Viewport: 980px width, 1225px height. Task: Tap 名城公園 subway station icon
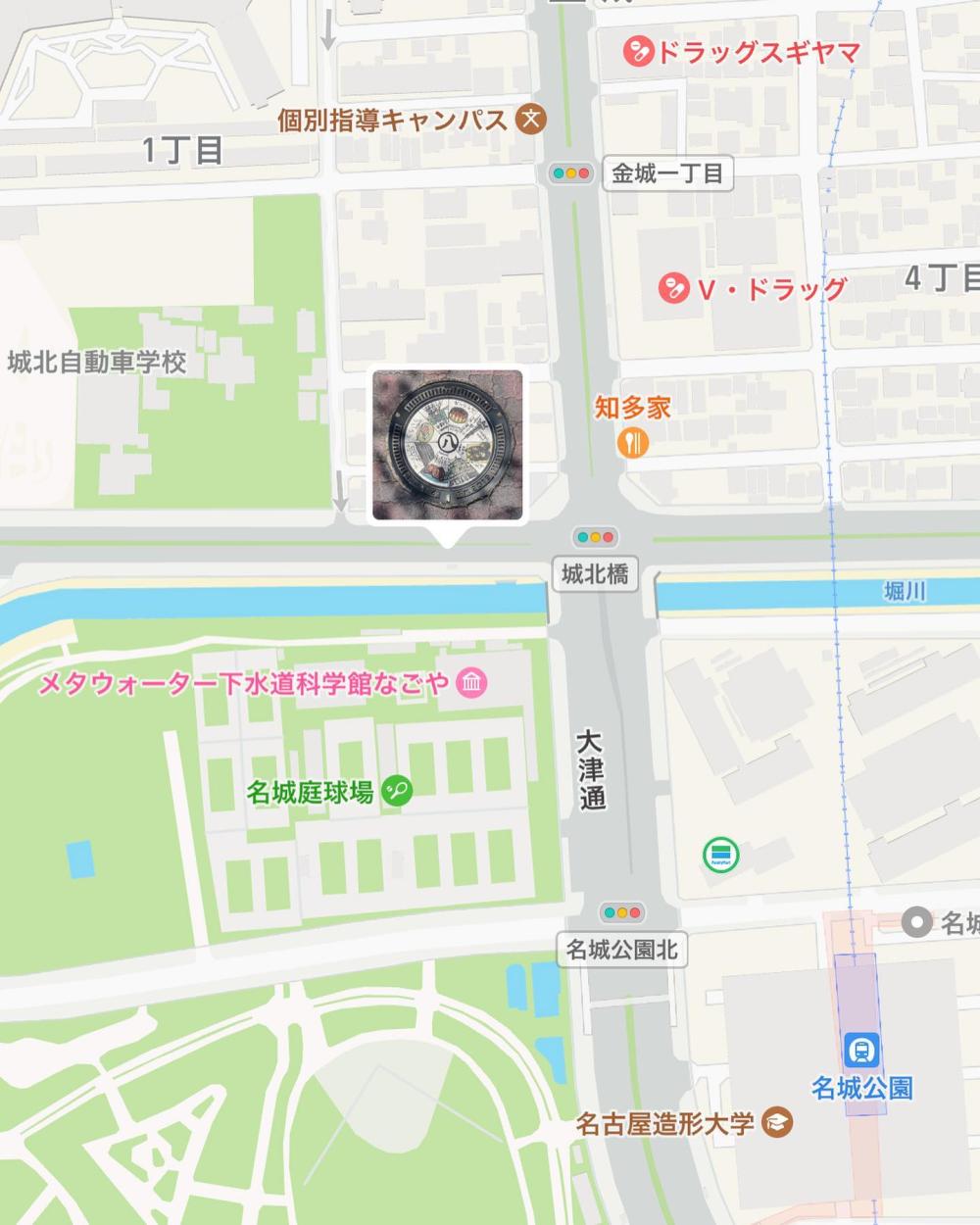click(860, 1050)
